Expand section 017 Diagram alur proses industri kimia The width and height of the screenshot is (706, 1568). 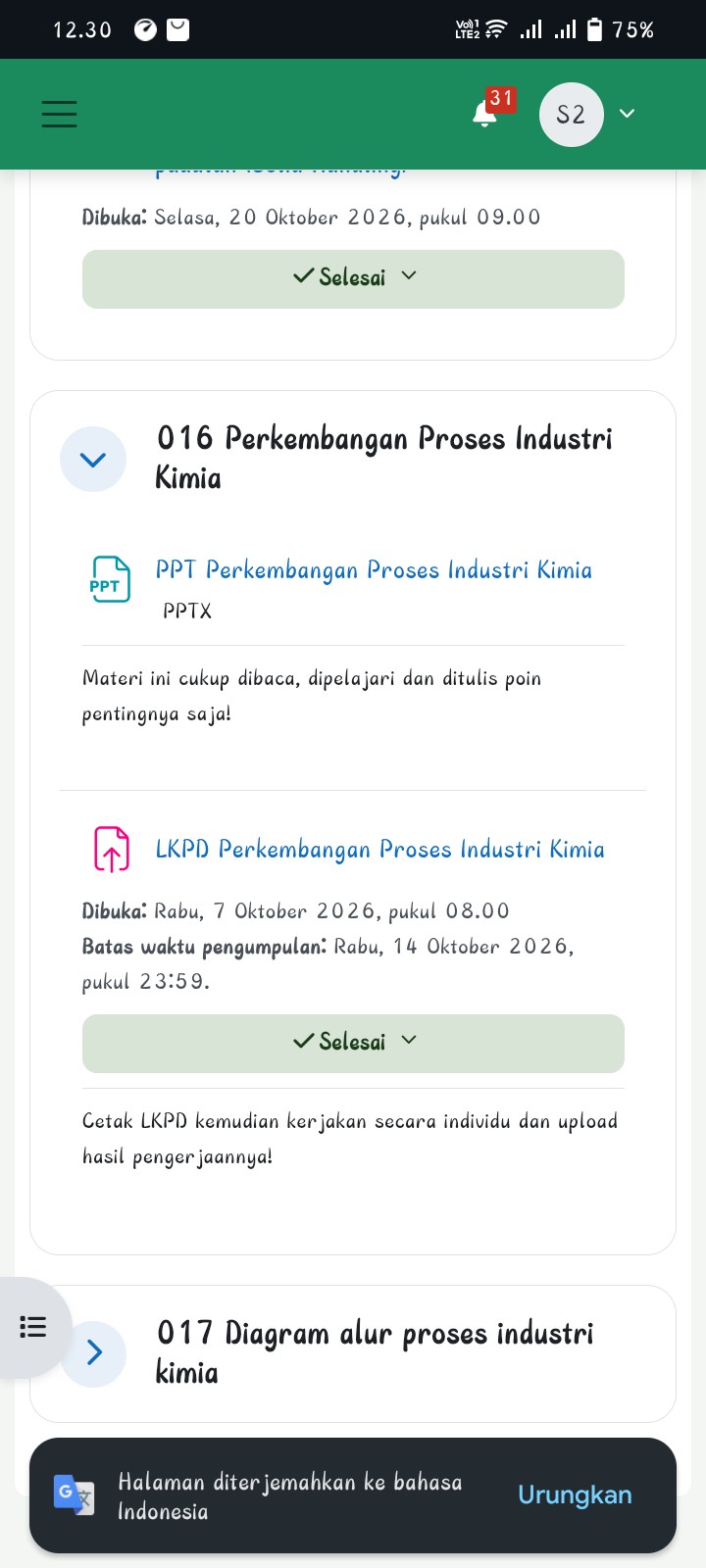pos(93,1352)
